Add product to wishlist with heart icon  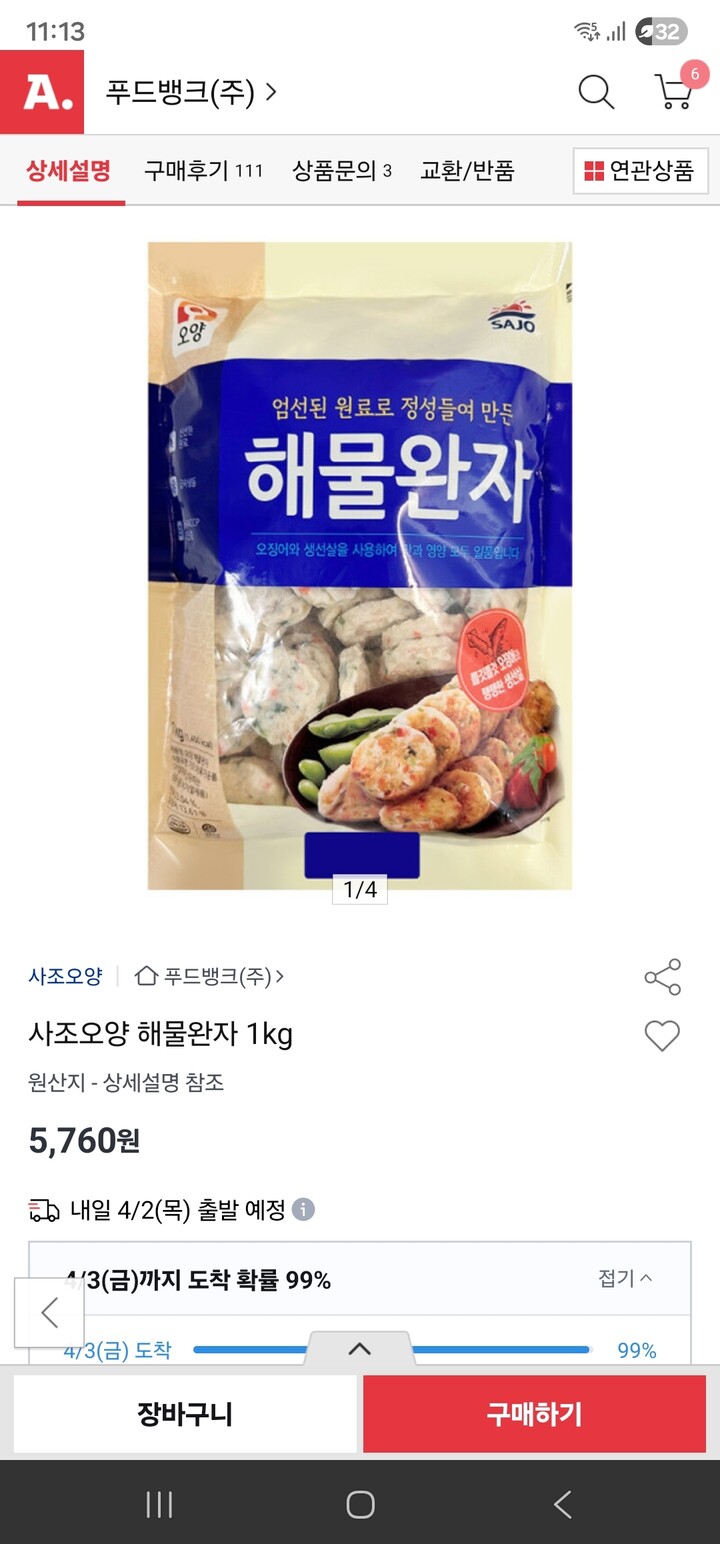(x=662, y=1036)
